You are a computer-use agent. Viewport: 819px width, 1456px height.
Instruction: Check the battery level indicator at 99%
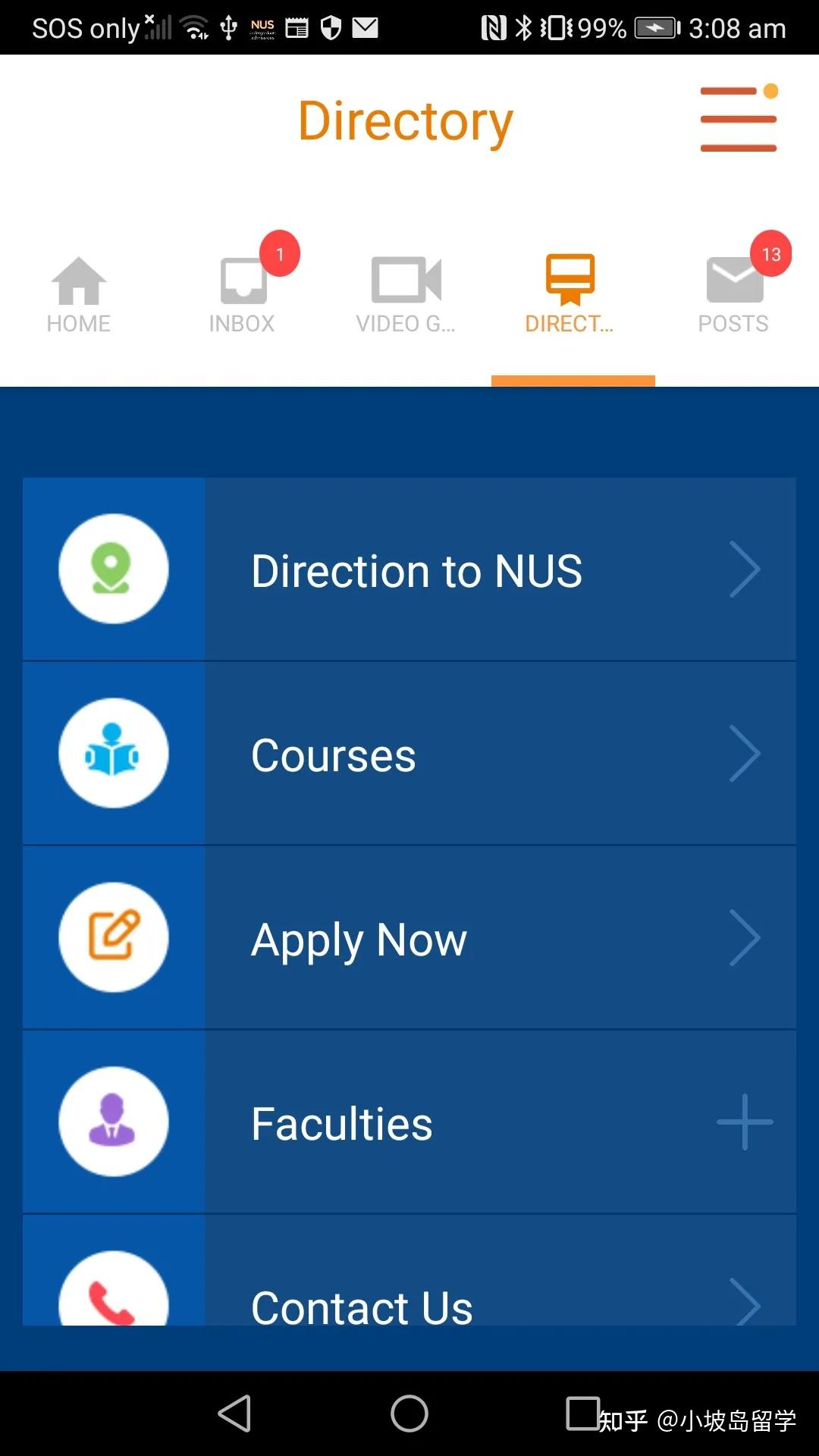coord(658,28)
